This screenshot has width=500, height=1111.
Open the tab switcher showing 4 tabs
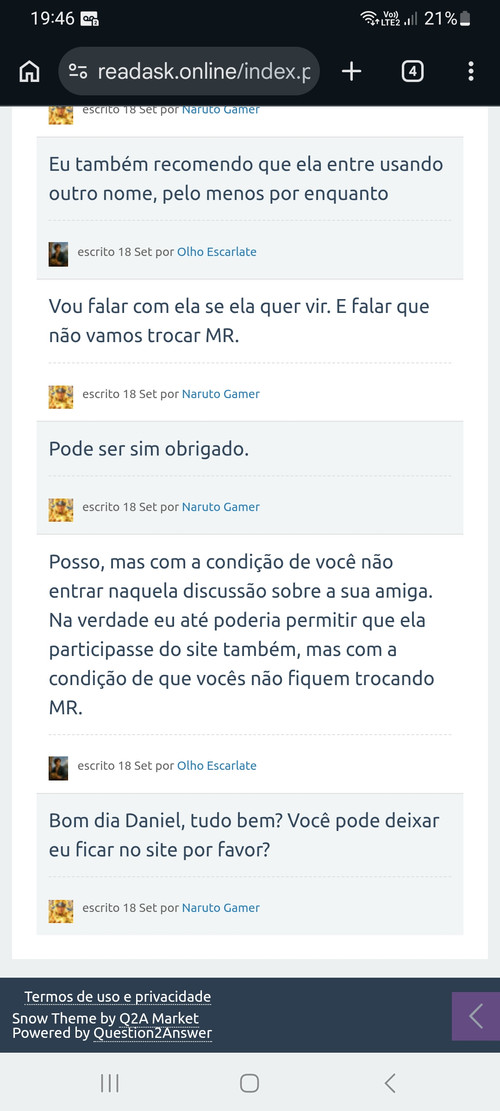412,72
